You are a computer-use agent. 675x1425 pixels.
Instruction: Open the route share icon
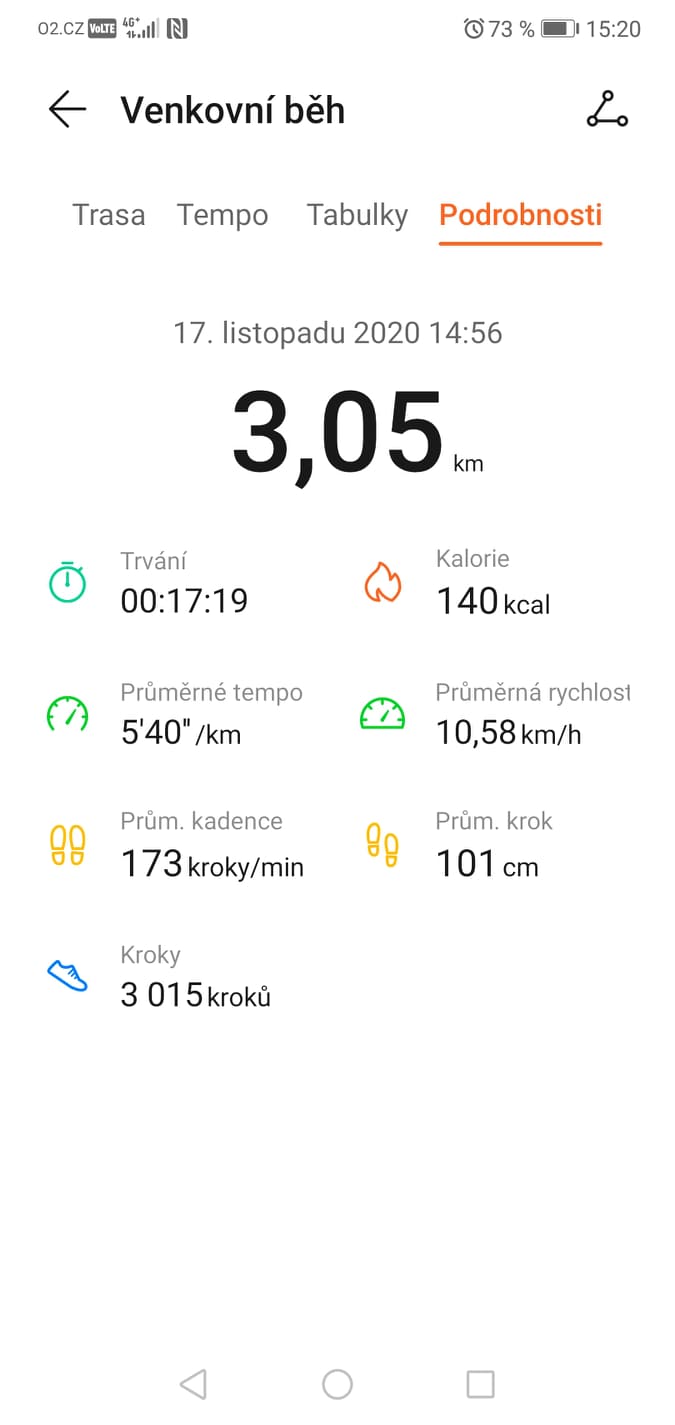pyautogui.click(x=607, y=110)
